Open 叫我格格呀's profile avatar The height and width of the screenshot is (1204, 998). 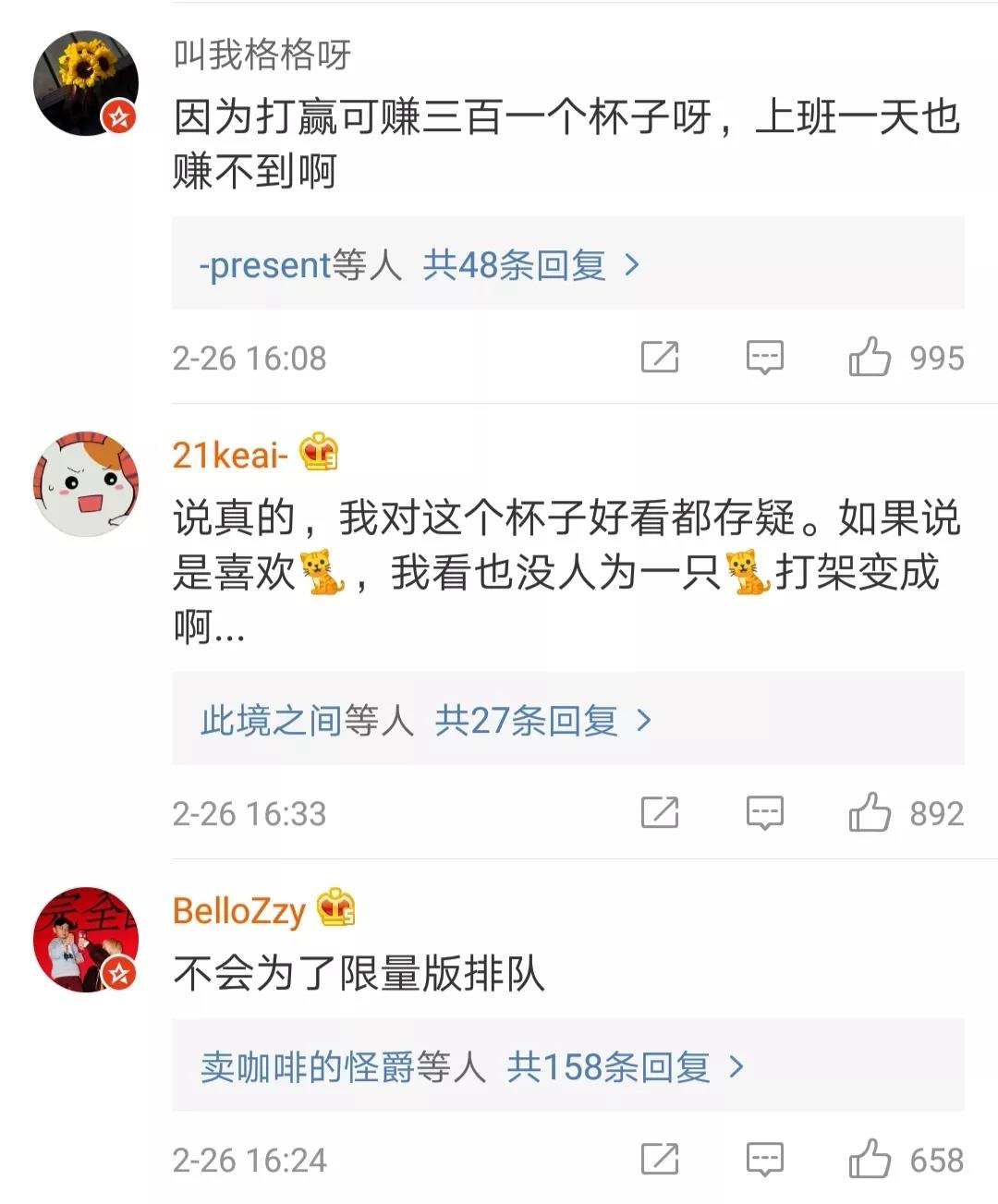[x=85, y=83]
